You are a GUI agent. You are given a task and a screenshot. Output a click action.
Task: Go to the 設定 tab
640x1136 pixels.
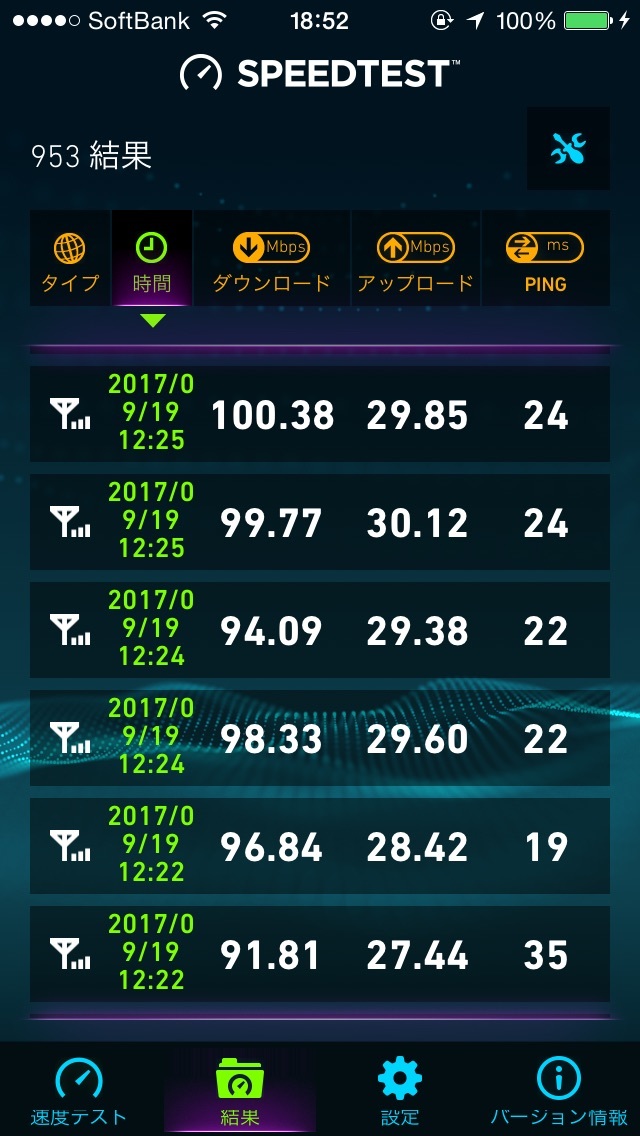(x=399, y=1090)
